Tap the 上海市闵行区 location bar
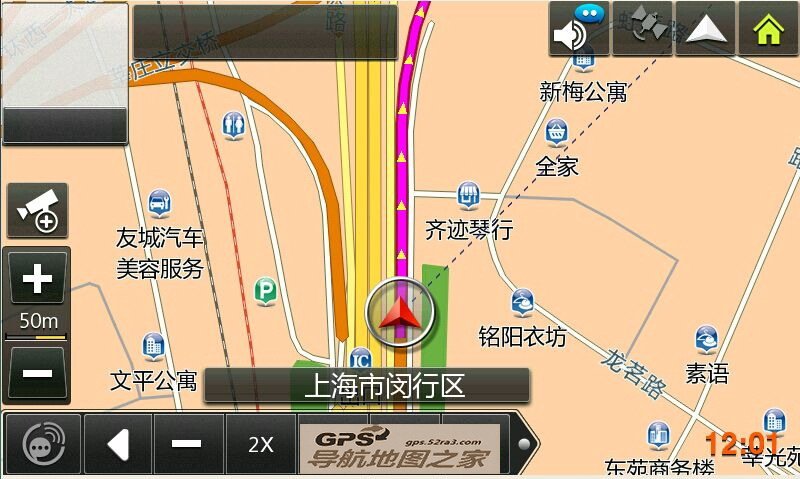This screenshot has height=479, width=800. pos(366,385)
